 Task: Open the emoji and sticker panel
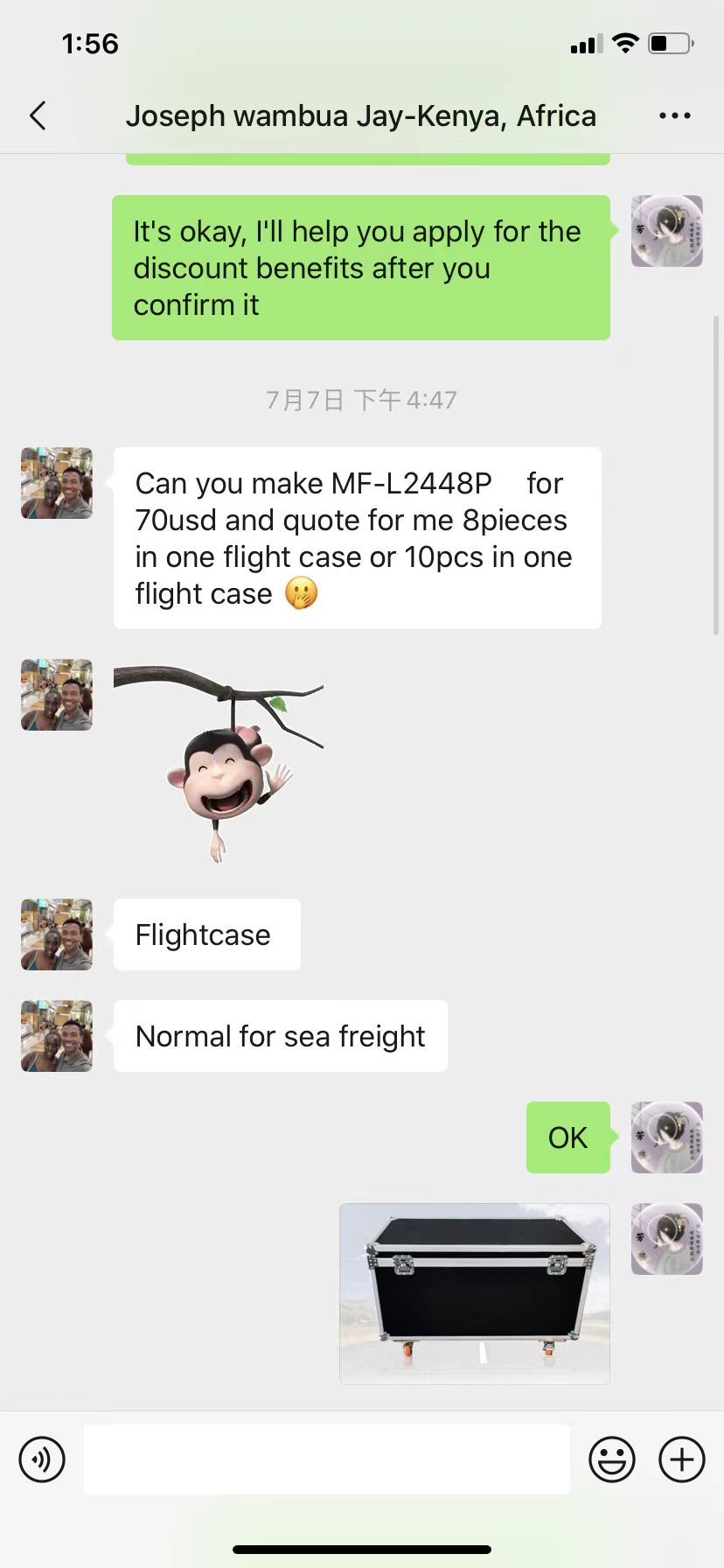tap(611, 1459)
